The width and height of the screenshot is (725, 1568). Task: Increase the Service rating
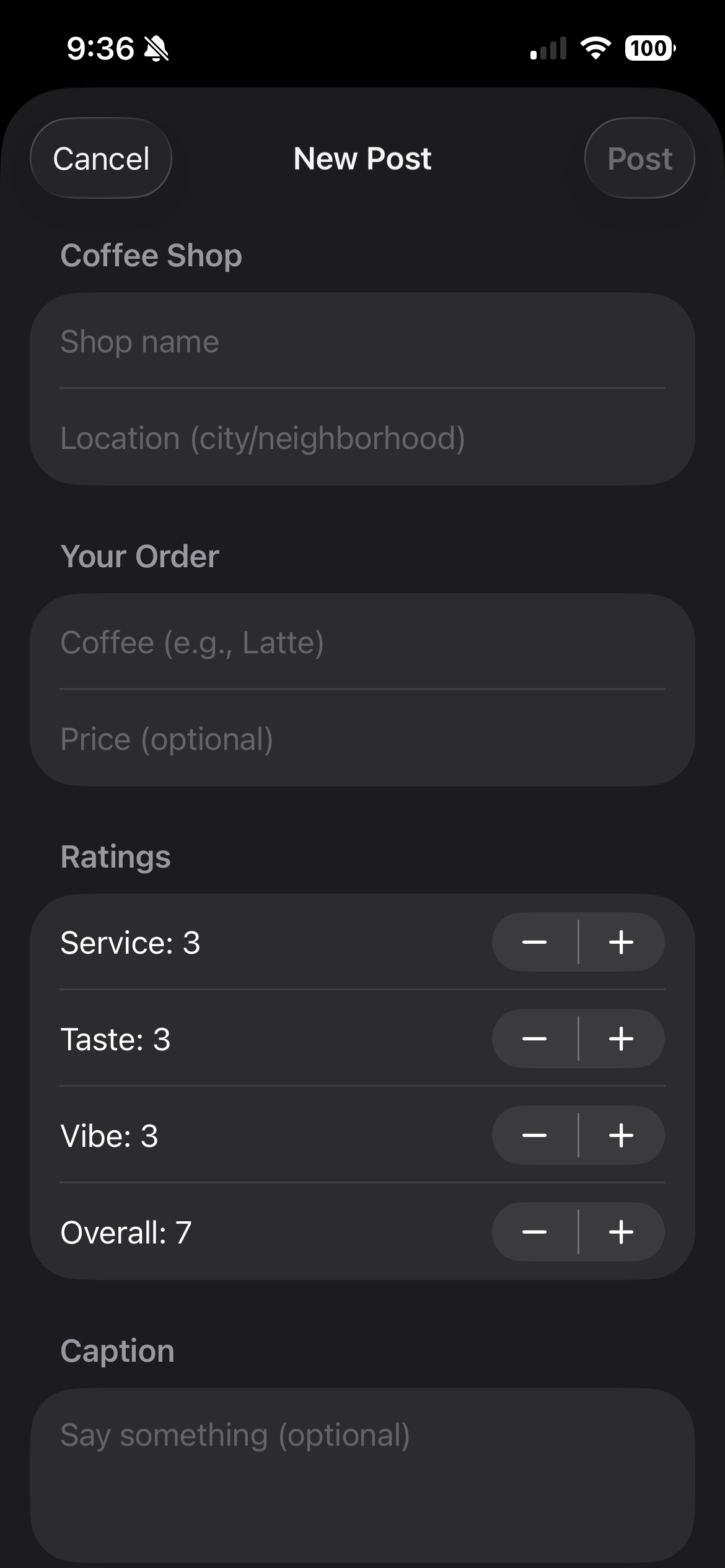[x=622, y=943]
